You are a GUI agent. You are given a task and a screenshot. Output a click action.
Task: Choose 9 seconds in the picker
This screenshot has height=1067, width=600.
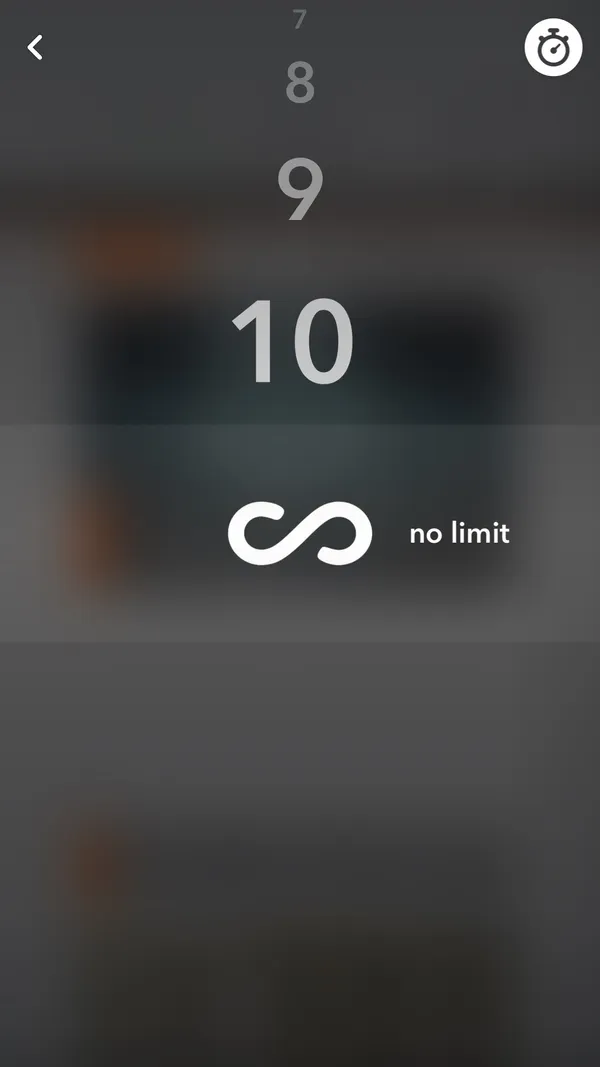(299, 192)
